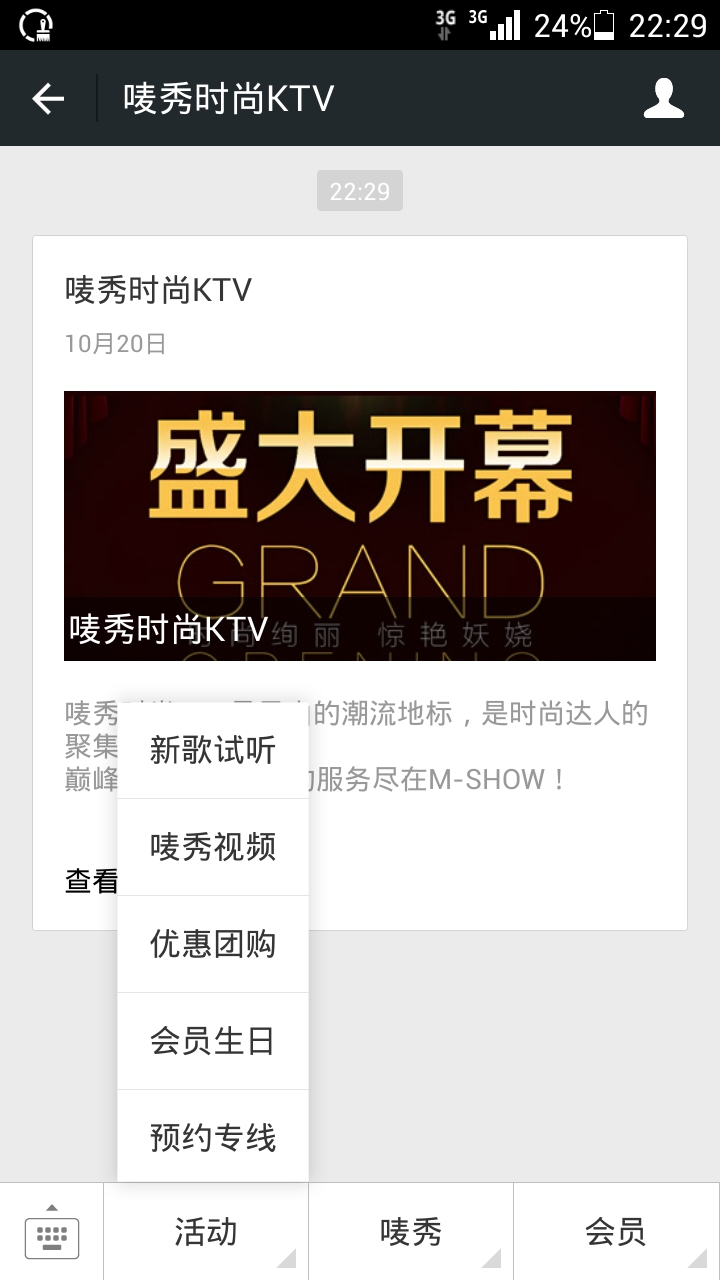Image resolution: width=720 pixels, height=1280 pixels.
Task: Tap the 22:29 message timestamp
Action: pos(359,190)
